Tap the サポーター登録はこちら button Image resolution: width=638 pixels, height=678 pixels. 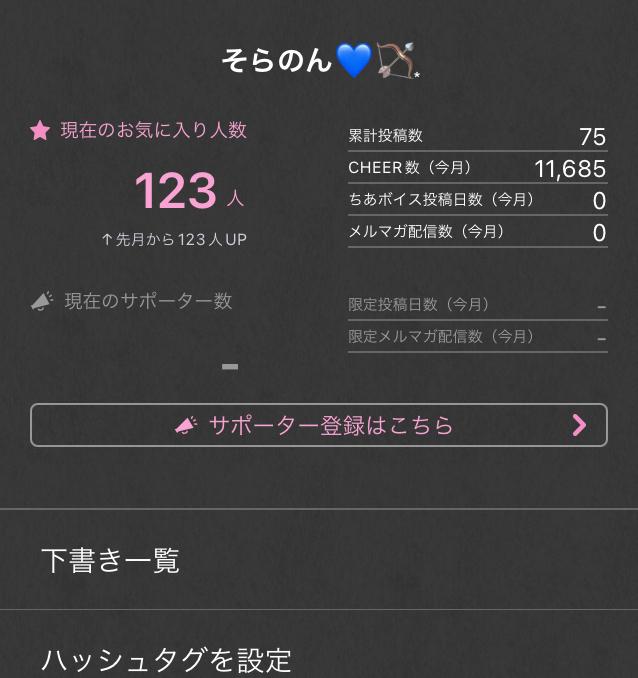tap(318, 425)
